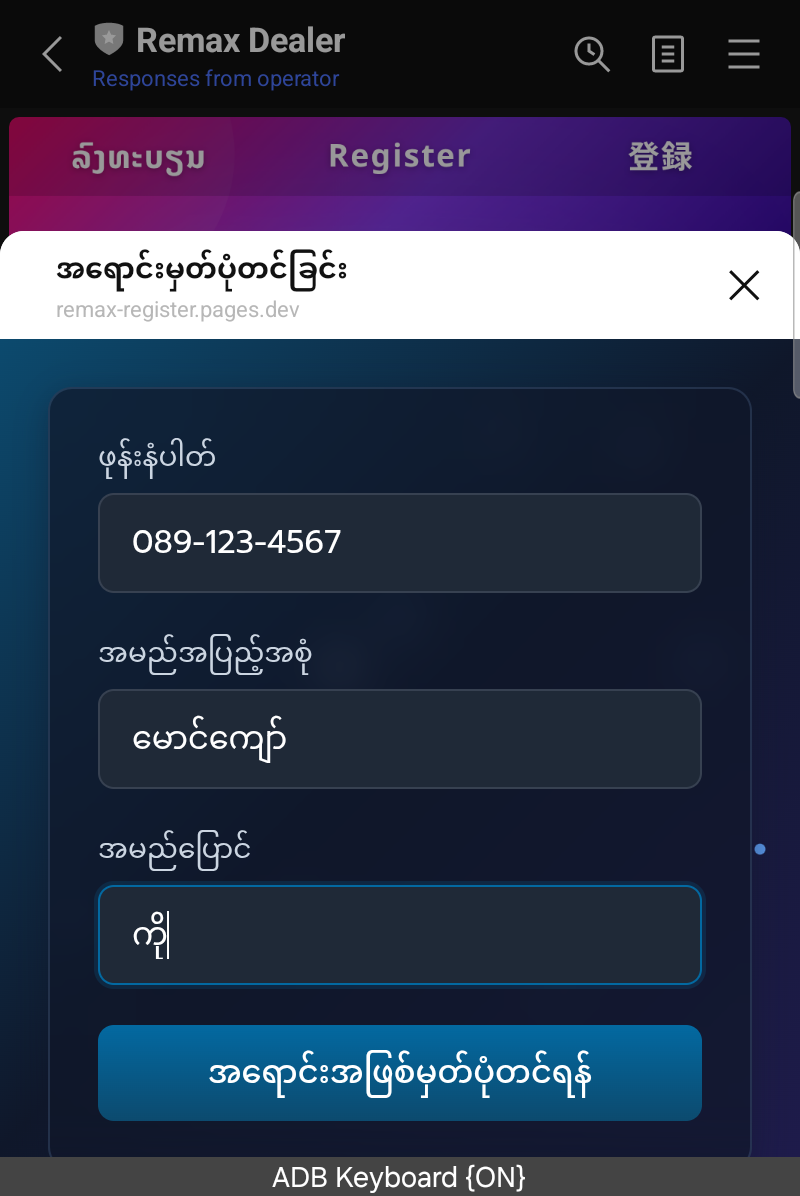
Task: Tap the Responses from operator subtitle
Action: [x=216, y=78]
